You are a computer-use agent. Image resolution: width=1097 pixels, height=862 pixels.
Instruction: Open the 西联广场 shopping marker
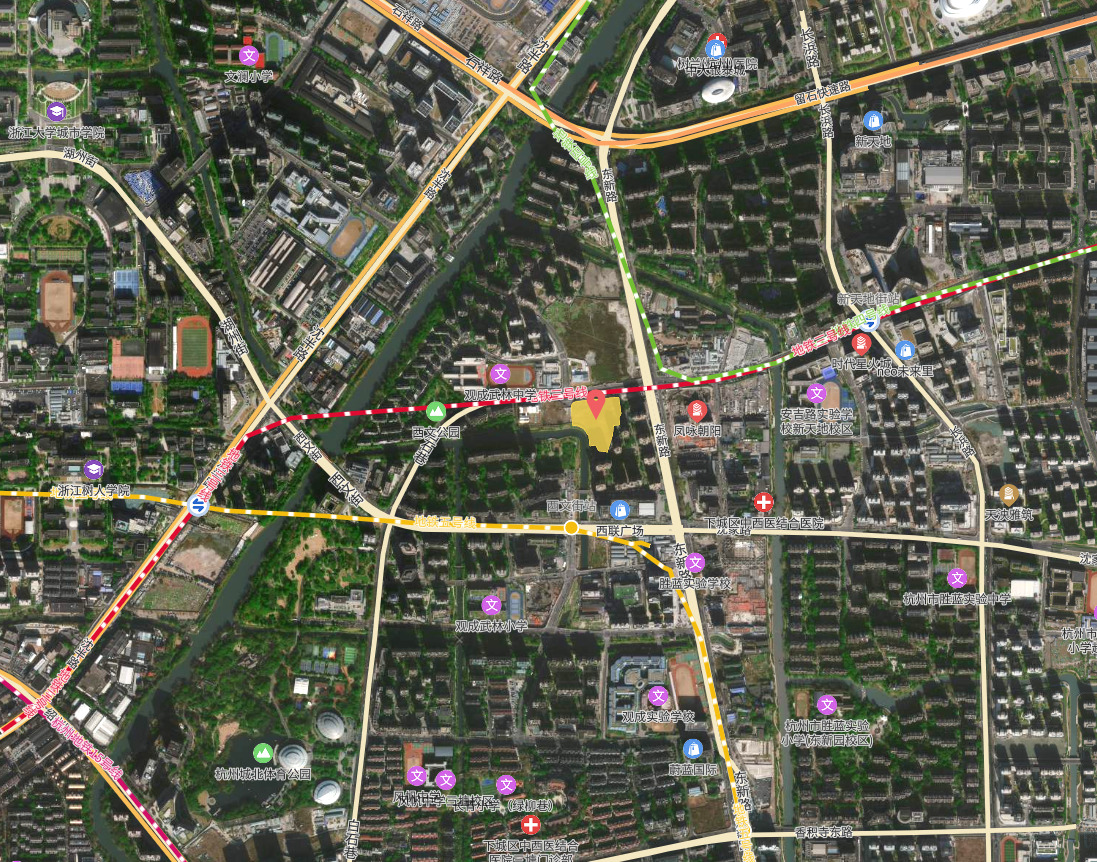[x=619, y=510]
